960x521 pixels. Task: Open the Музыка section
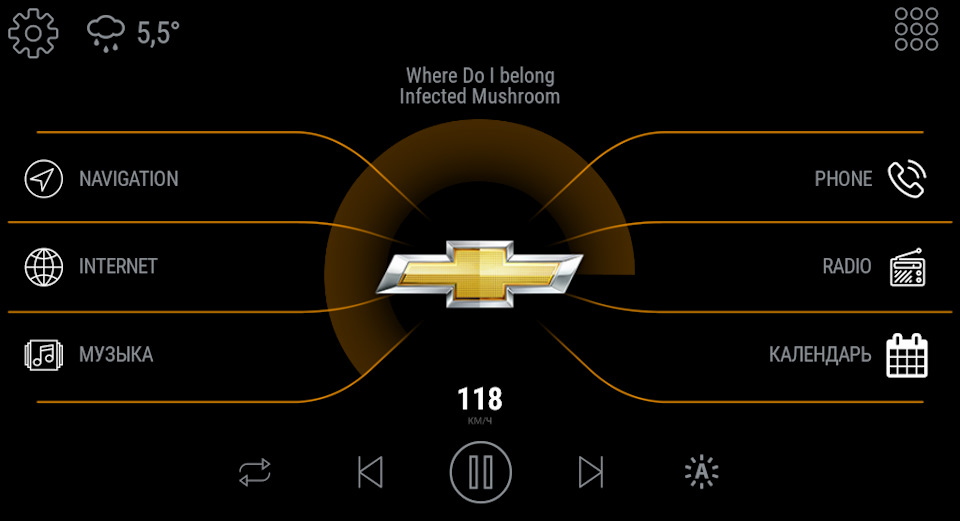(90, 354)
